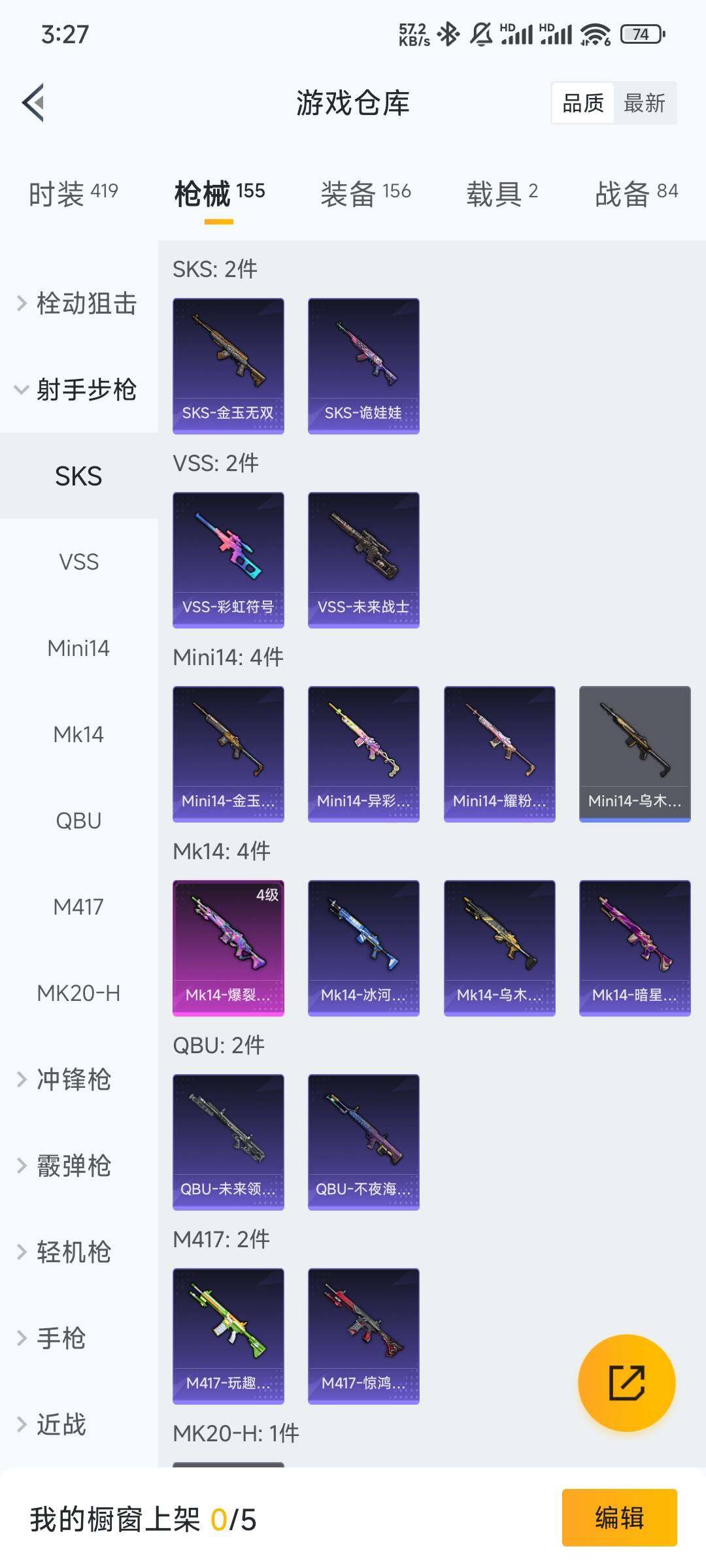Image resolution: width=706 pixels, height=1568 pixels.
Task: Tap 编辑 to edit the showcase
Action: [x=619, y=1517]
